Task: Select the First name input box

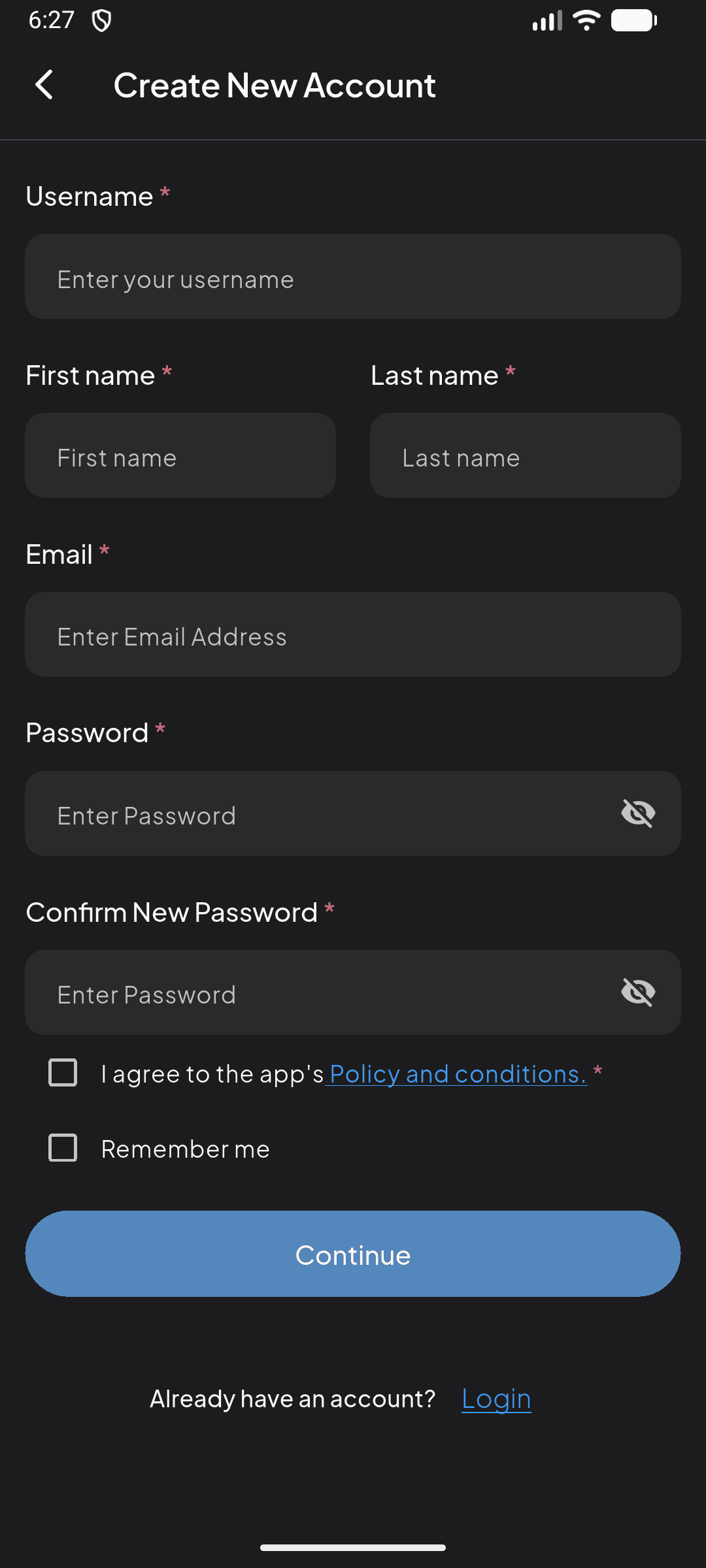Action: click(180, 455)
